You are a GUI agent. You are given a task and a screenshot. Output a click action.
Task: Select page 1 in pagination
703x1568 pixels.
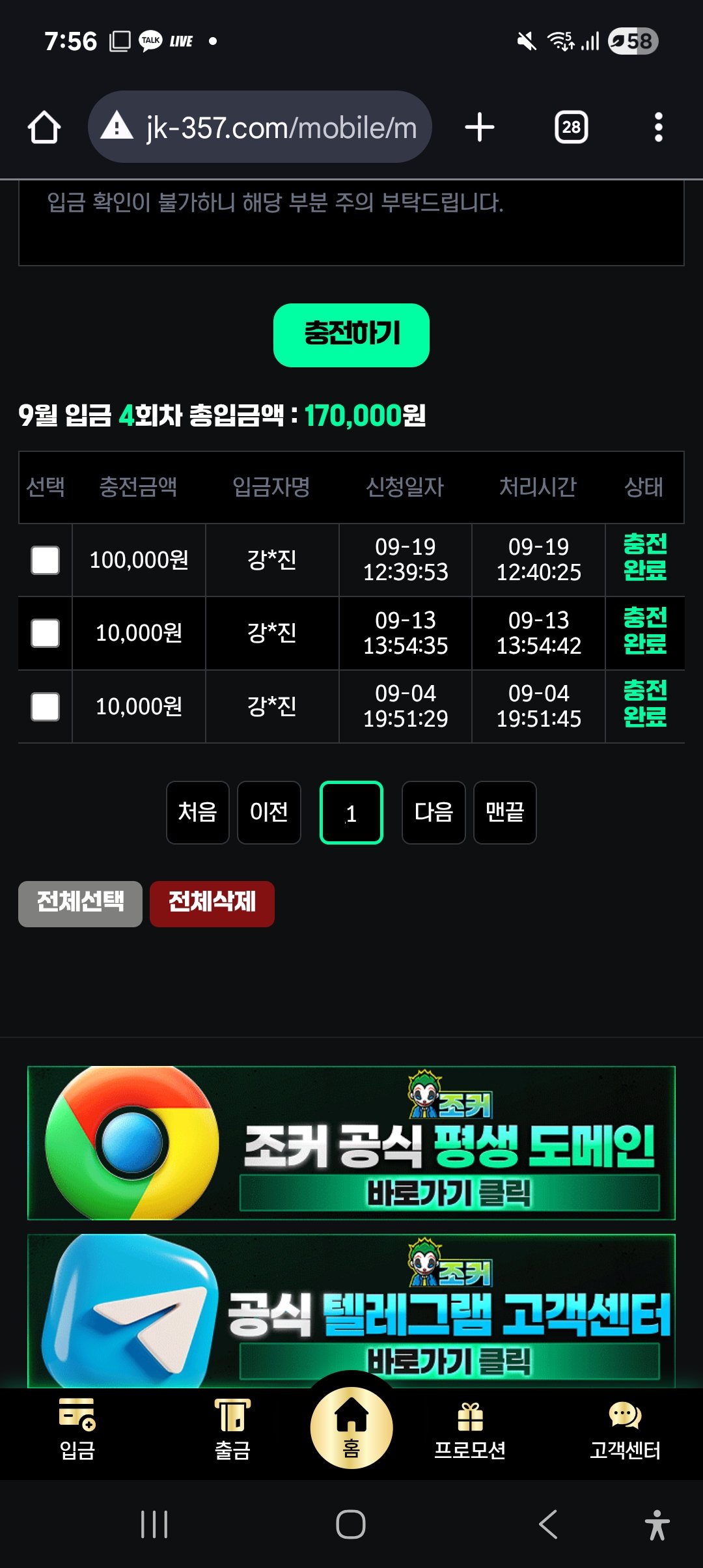tap(351, 812)
